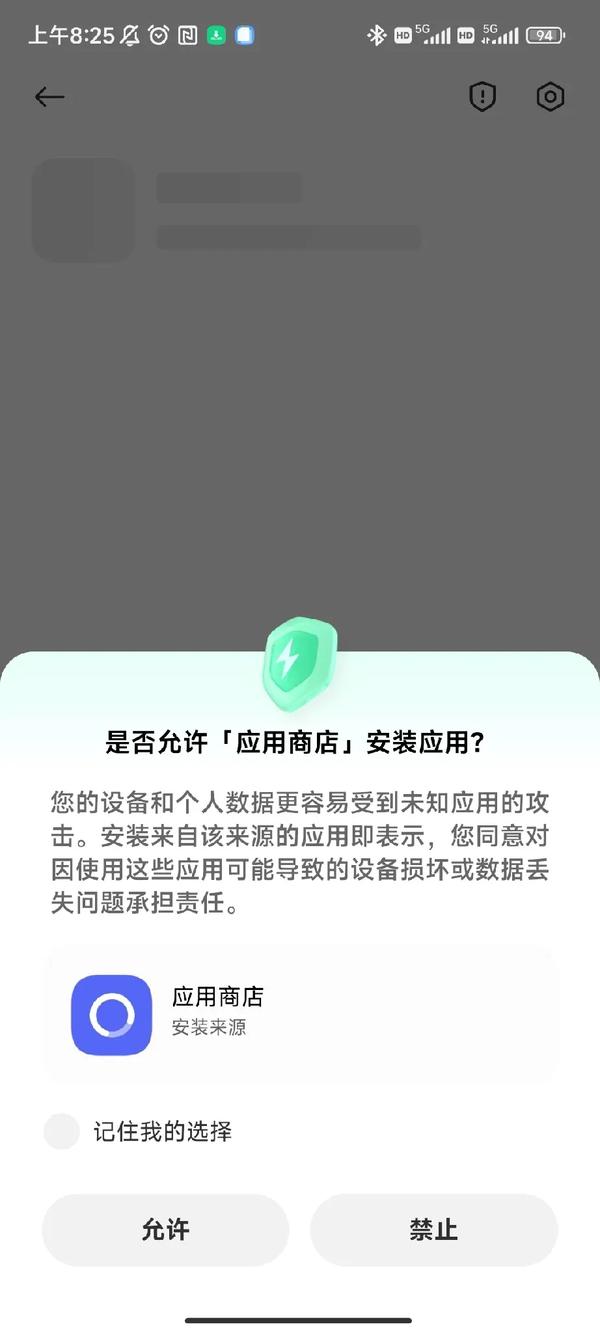The image size is (600, 1333).
Task: Tap 禁止 to deny installation
Action: [433, 1230]
